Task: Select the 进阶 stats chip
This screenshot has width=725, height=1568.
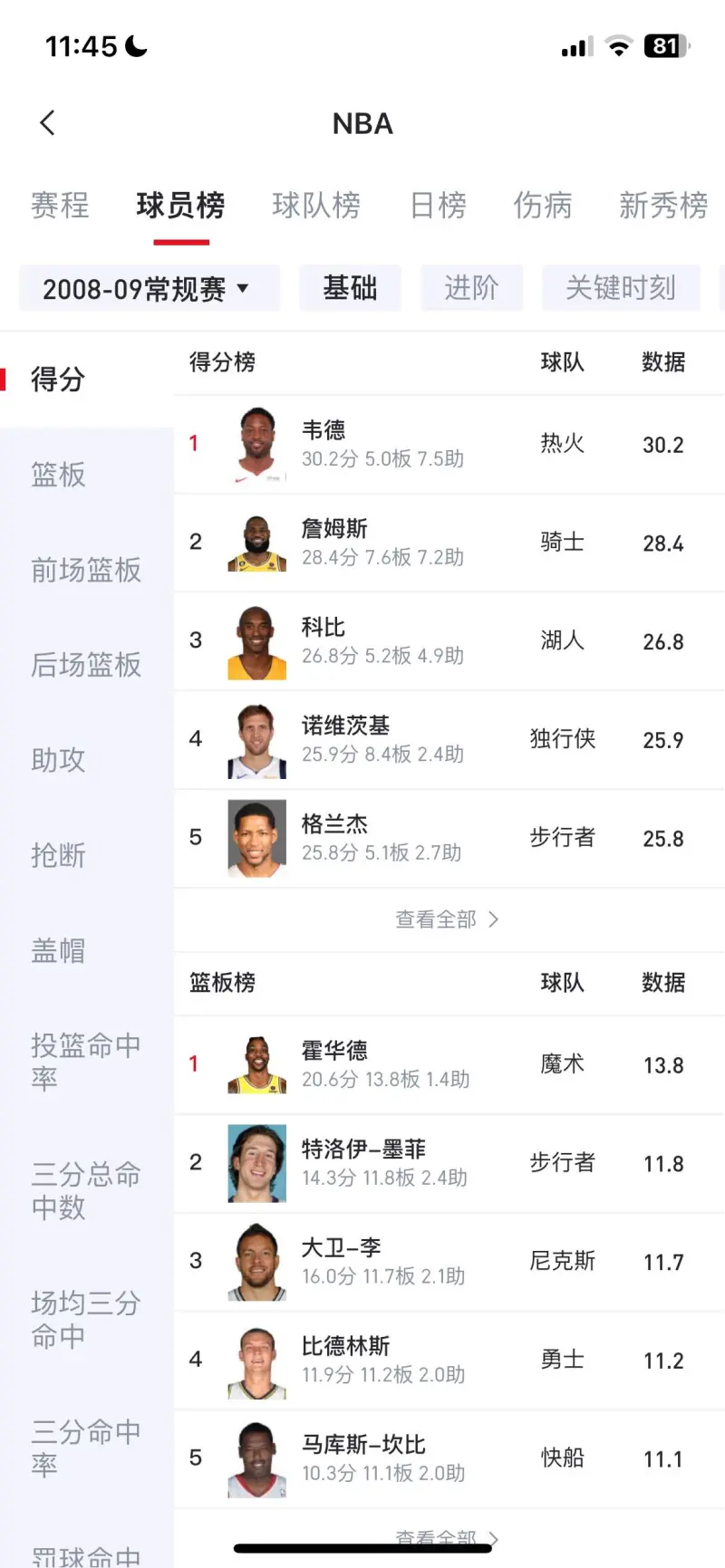Action: tap(471, 288)
